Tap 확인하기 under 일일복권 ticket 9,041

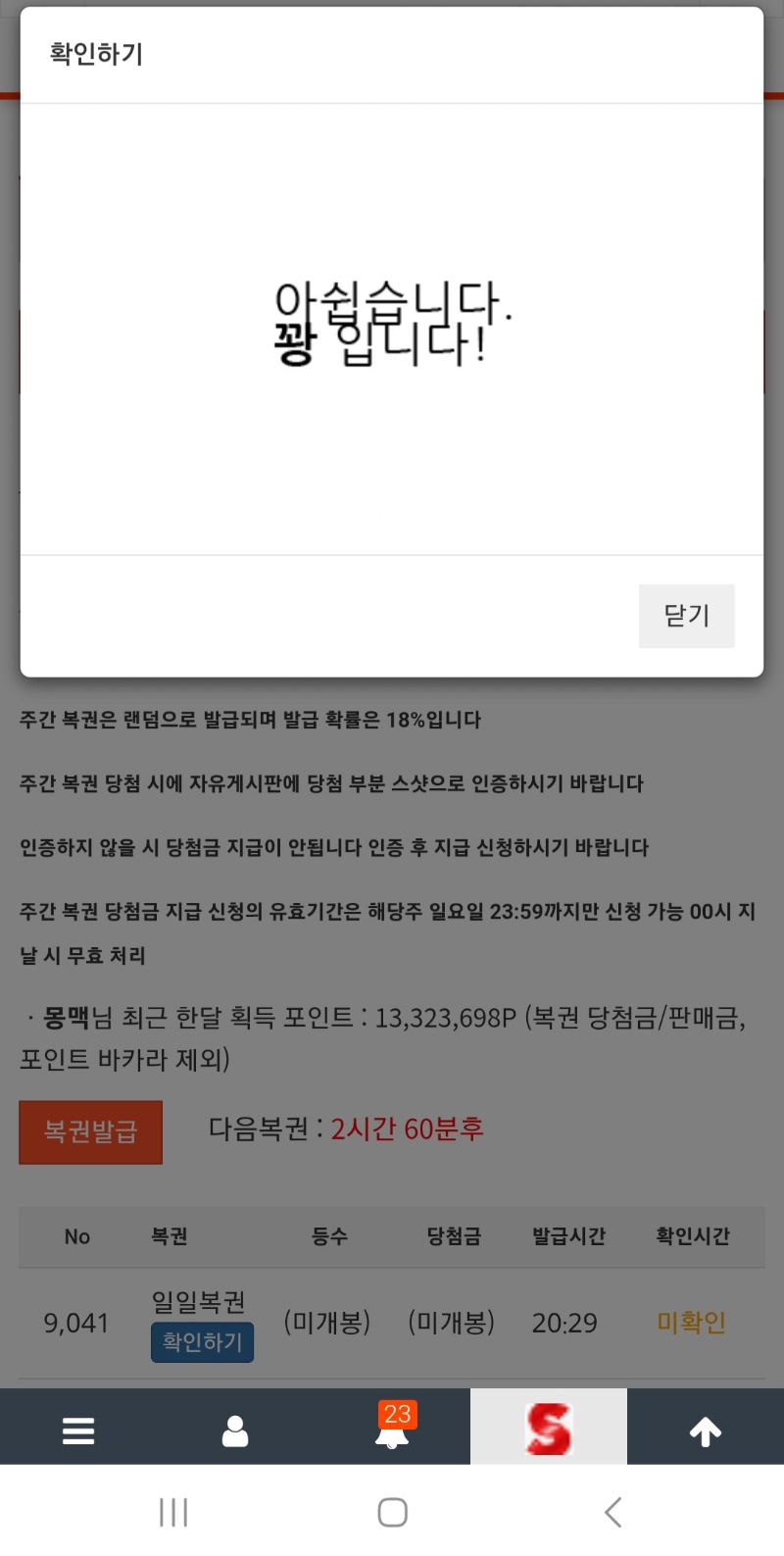202,1341
